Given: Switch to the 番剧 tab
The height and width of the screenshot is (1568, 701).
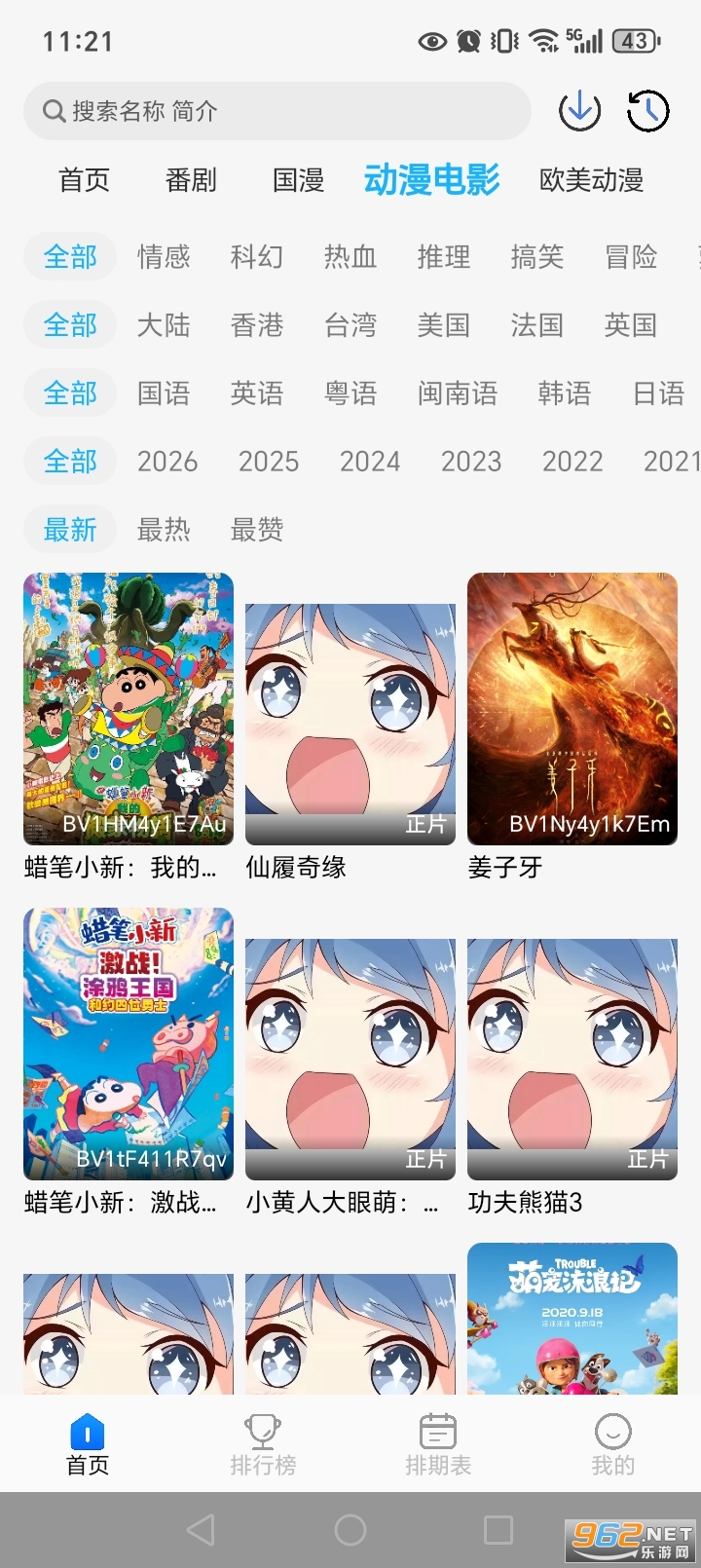Looking at the screenshot, I should [x=191, y=180].
